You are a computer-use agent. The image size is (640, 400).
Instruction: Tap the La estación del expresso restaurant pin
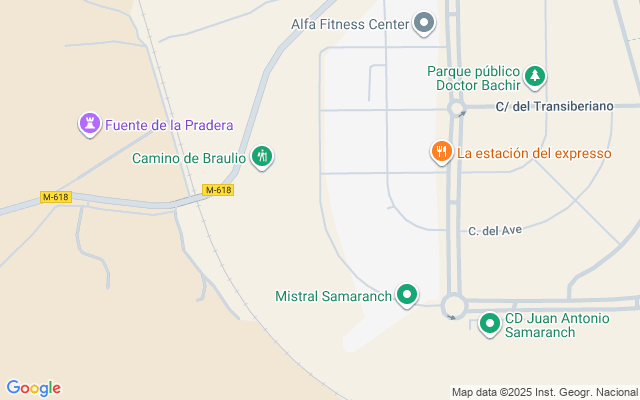tap(441, 152)
